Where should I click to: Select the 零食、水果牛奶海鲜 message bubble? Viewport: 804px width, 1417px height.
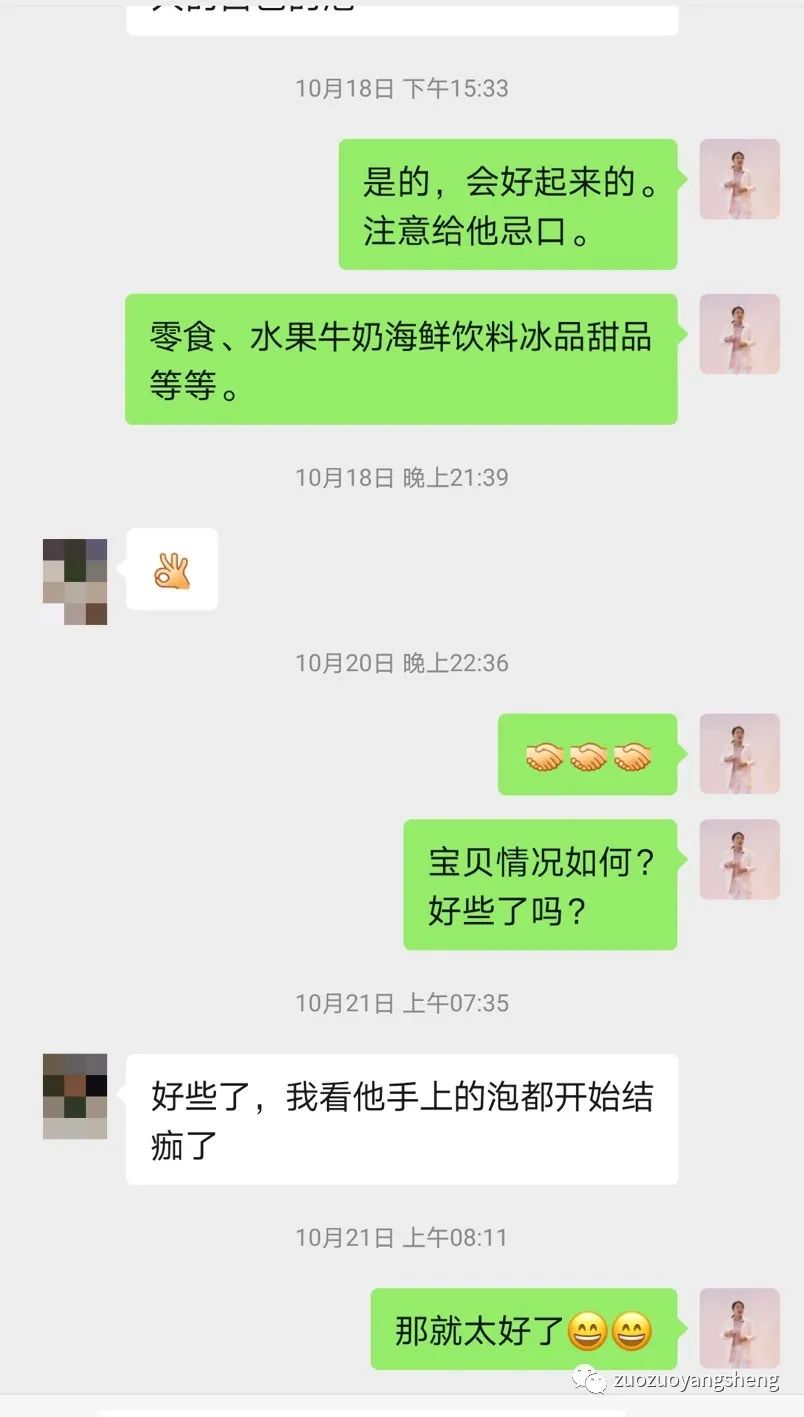pyautogui.click(x=400, y=357)
